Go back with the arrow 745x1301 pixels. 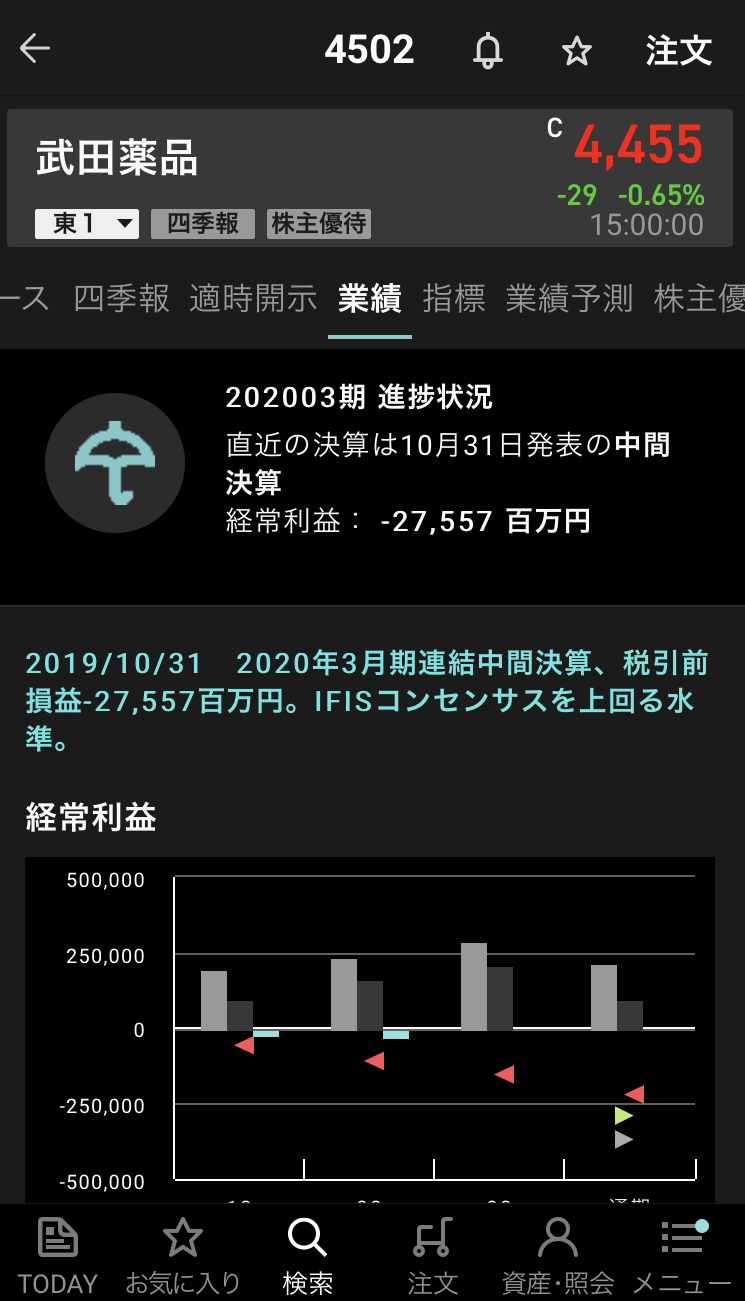[x=35, y=49]
